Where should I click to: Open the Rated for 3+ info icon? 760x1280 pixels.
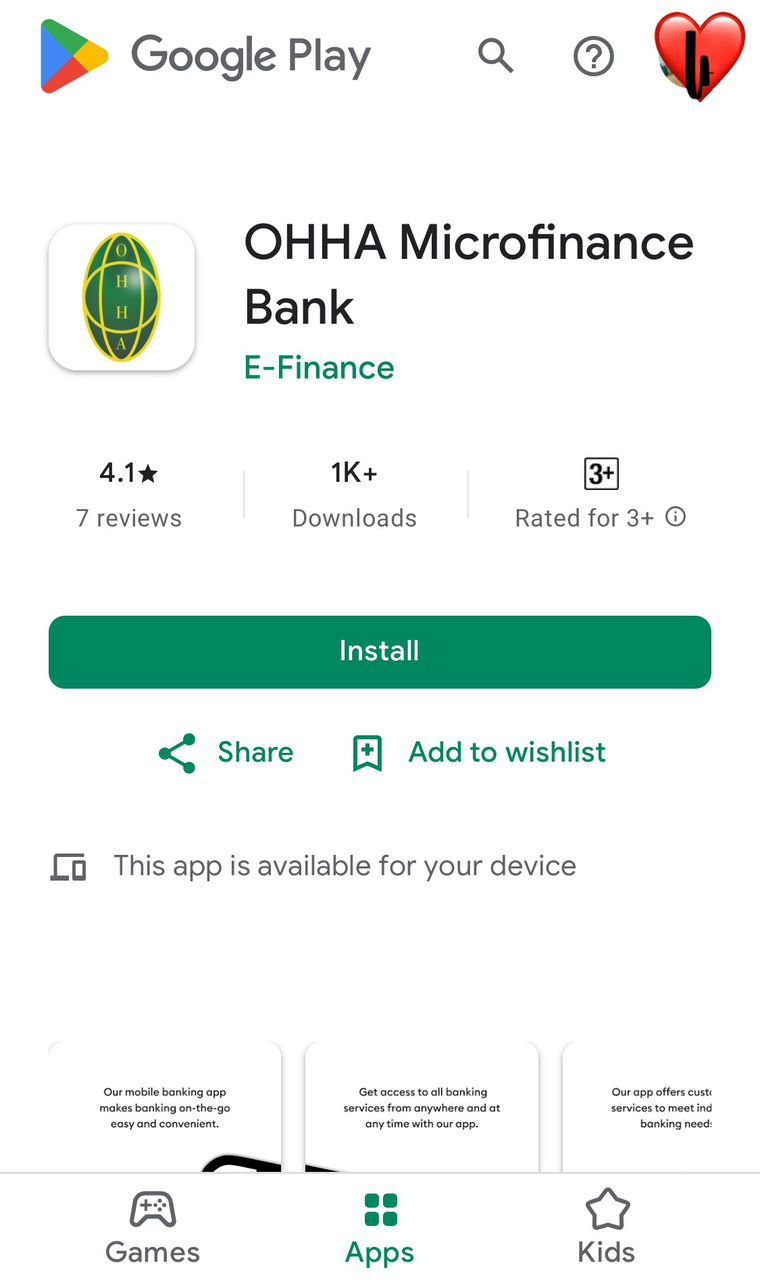[x=675, y=518]
